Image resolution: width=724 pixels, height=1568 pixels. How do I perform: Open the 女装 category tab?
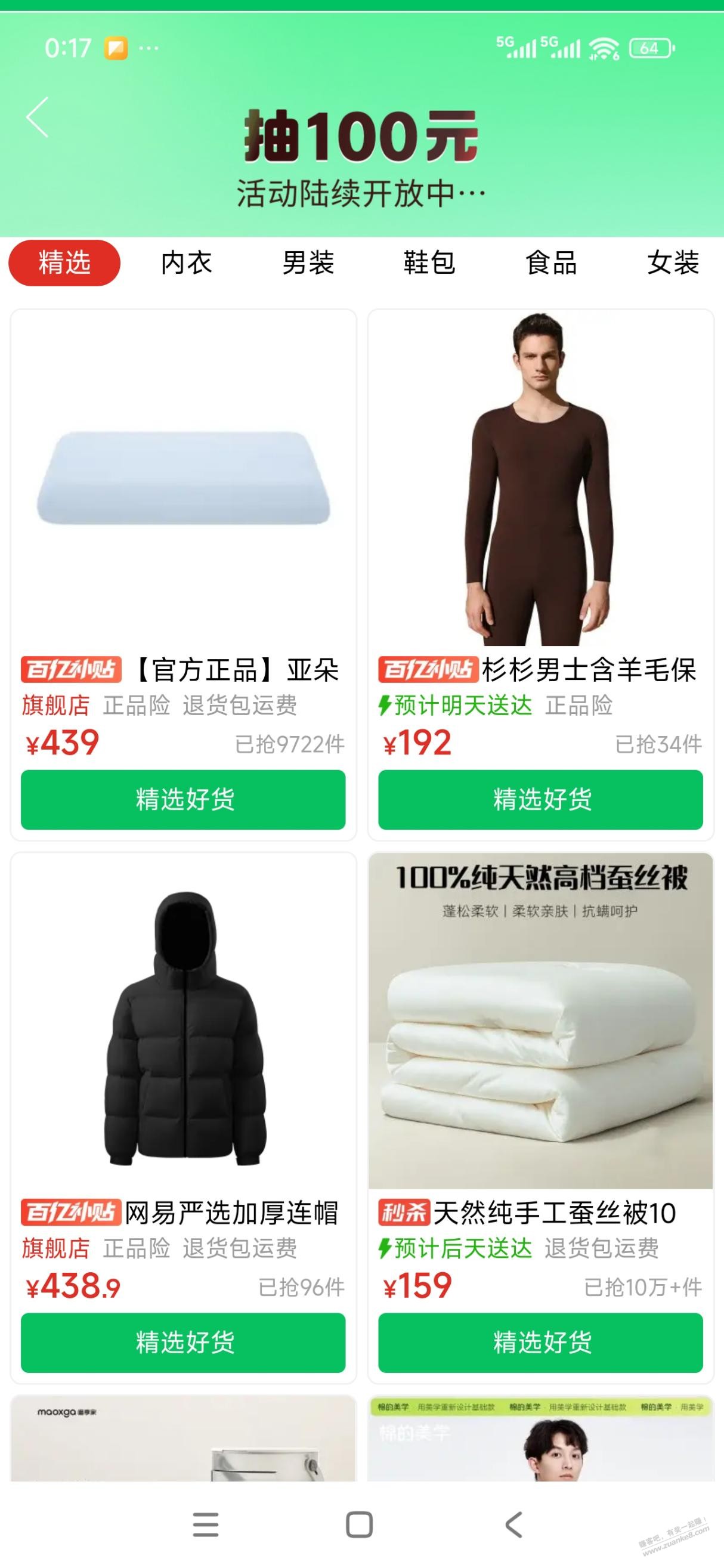coord(673,263)
